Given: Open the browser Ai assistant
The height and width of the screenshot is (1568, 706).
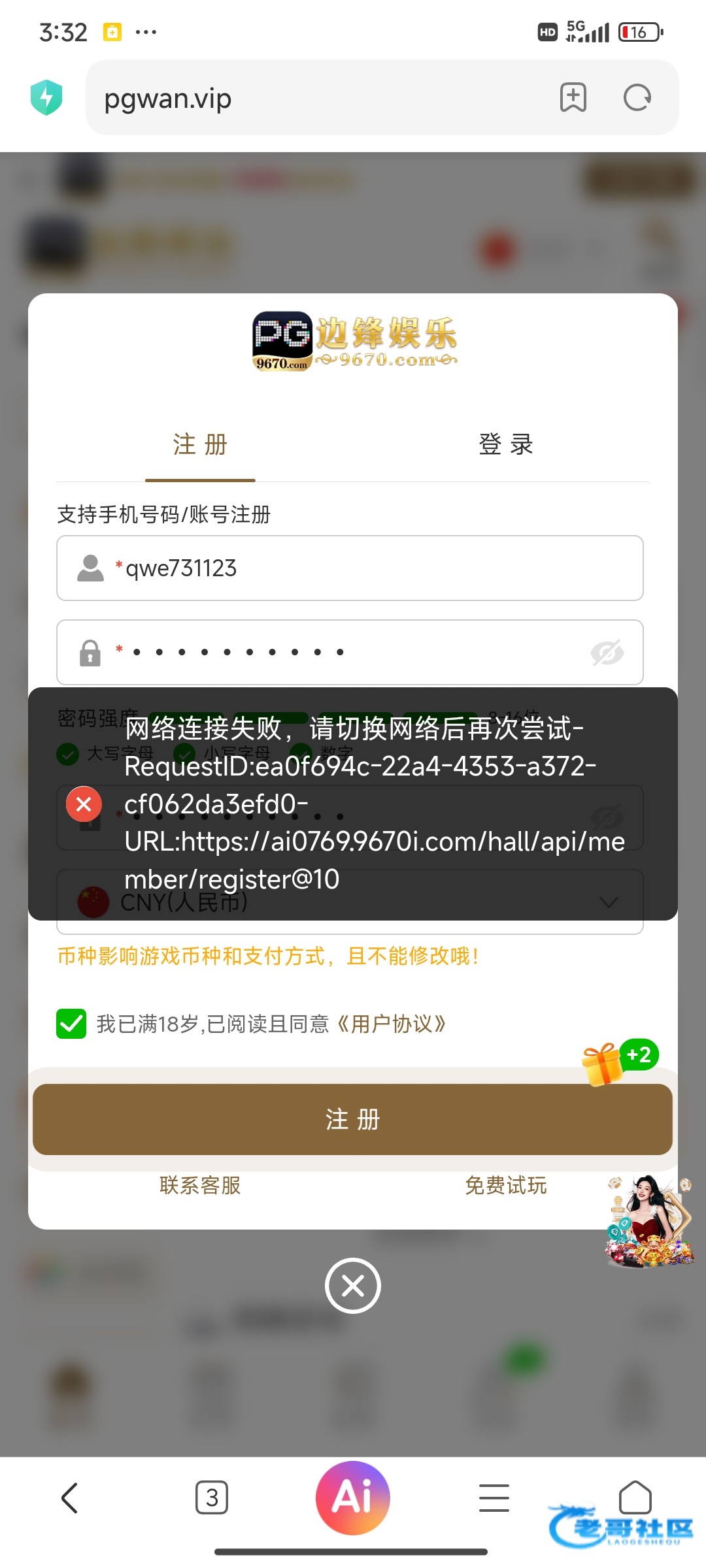Looking at the screenshot, I should (x=352, y=1497).
